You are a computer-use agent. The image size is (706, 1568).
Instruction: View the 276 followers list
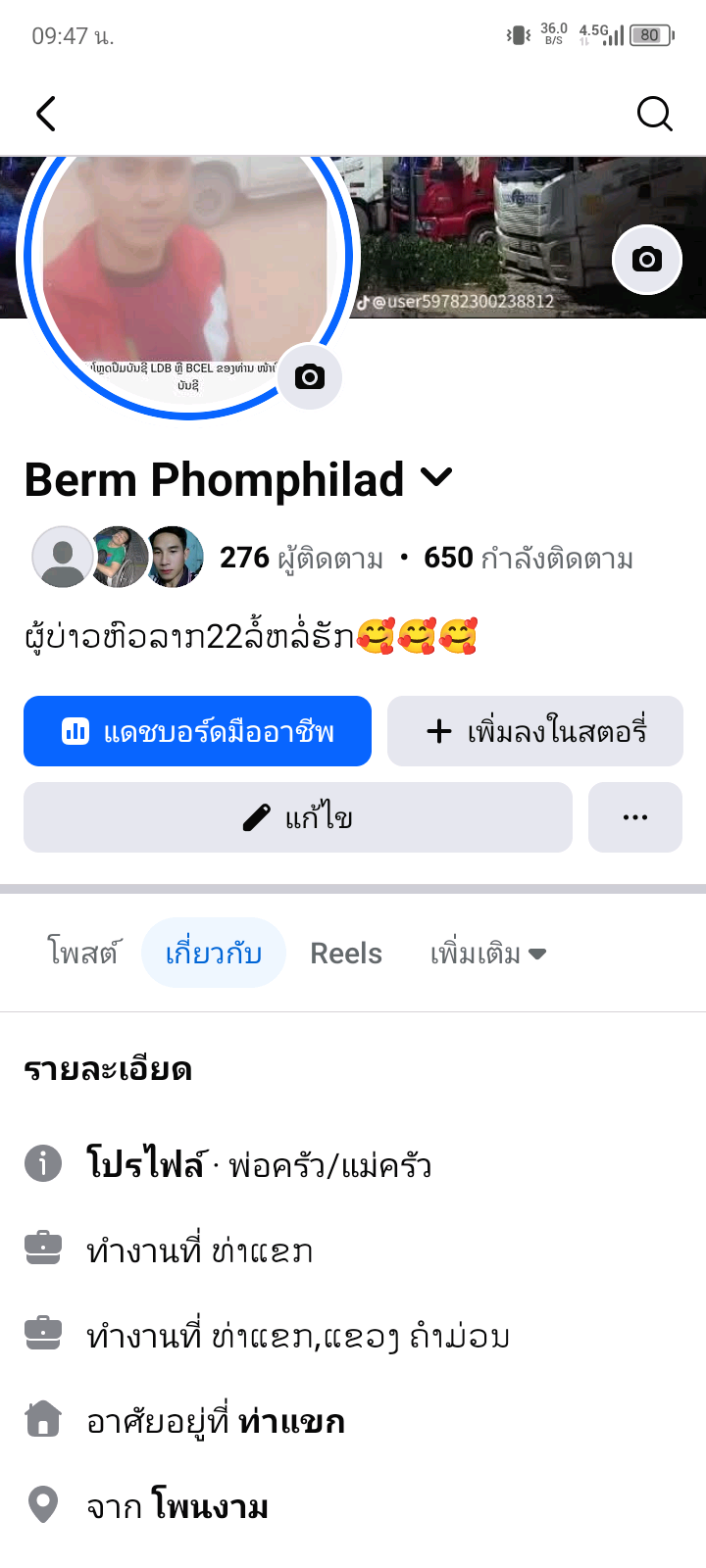coord(301,559)
